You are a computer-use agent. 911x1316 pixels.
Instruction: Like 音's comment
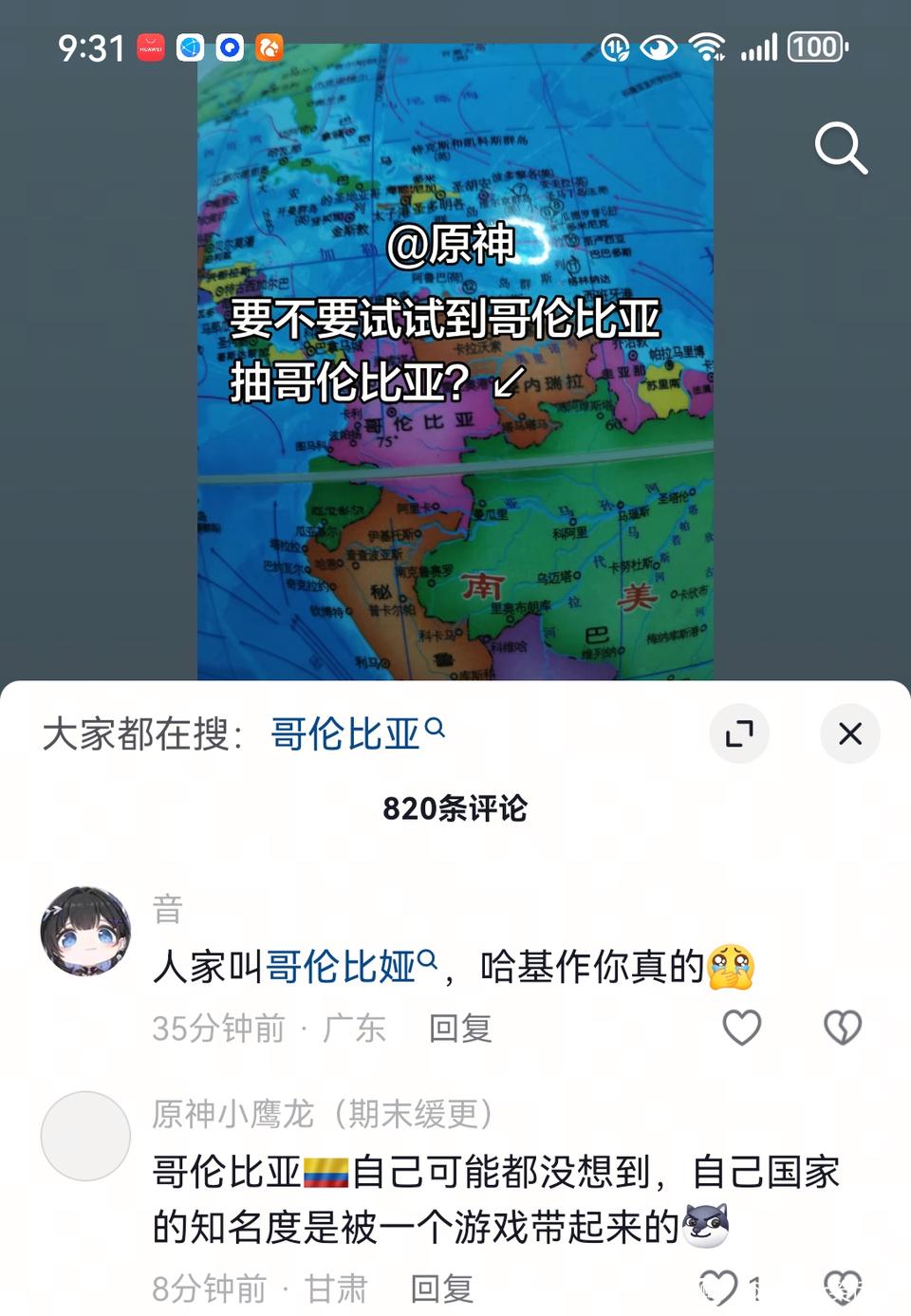coord(741,1028)
